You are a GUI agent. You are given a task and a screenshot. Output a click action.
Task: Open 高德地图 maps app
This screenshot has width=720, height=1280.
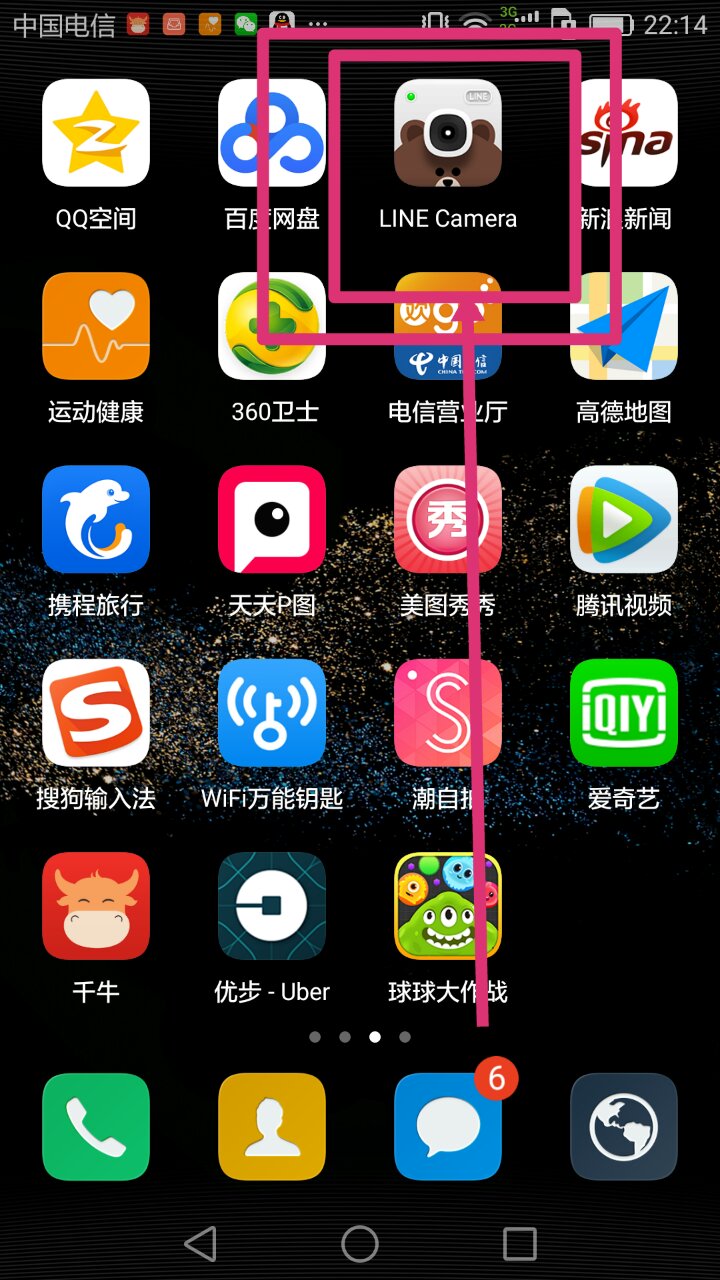point(624,326)
